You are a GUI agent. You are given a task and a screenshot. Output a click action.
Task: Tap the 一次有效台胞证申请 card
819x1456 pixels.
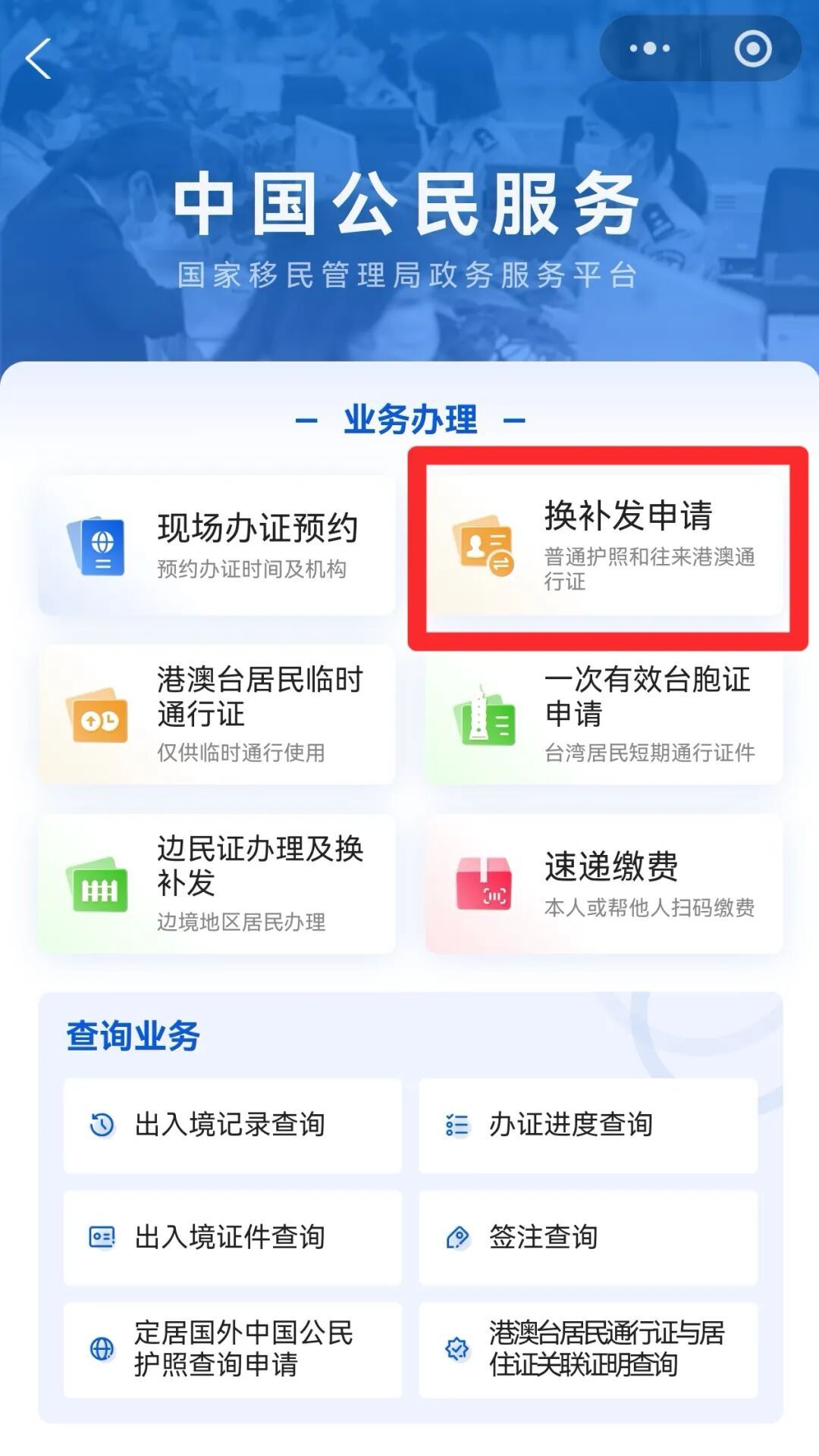point(605,714)
